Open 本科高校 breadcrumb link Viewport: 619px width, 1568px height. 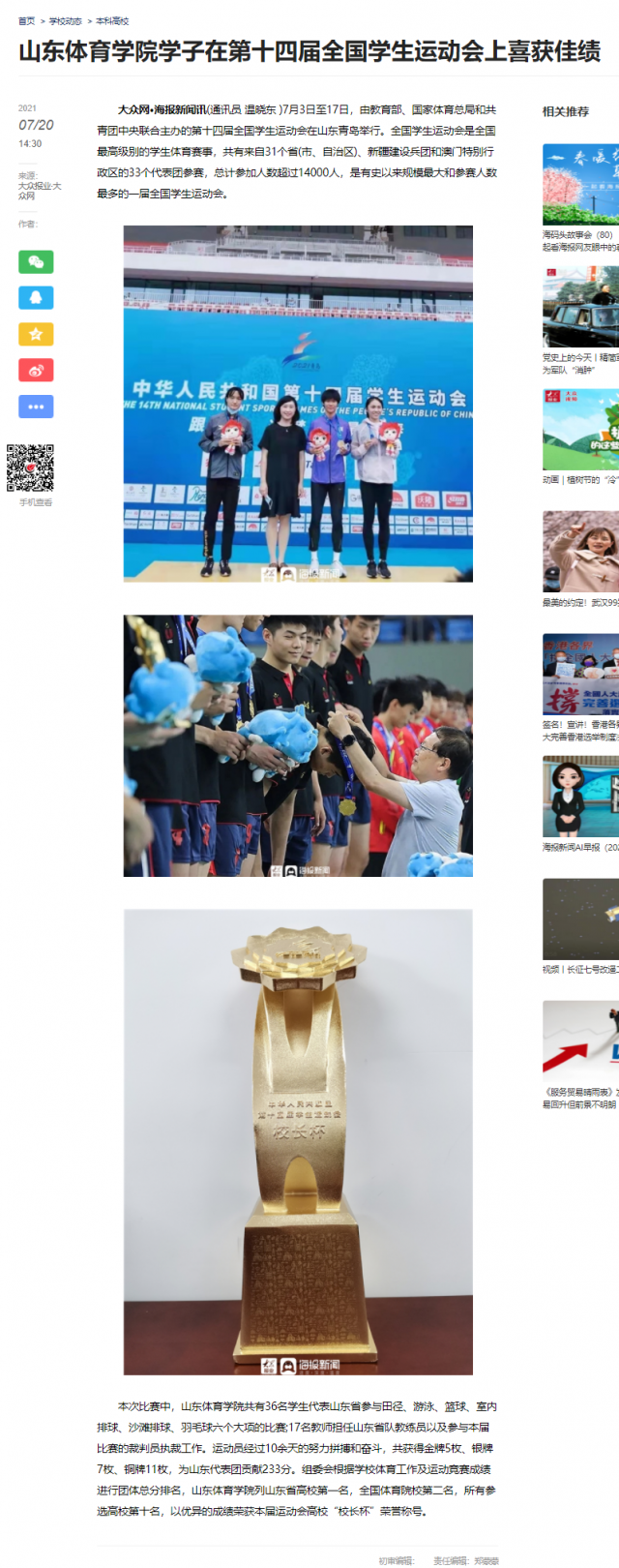coord(112,20)
